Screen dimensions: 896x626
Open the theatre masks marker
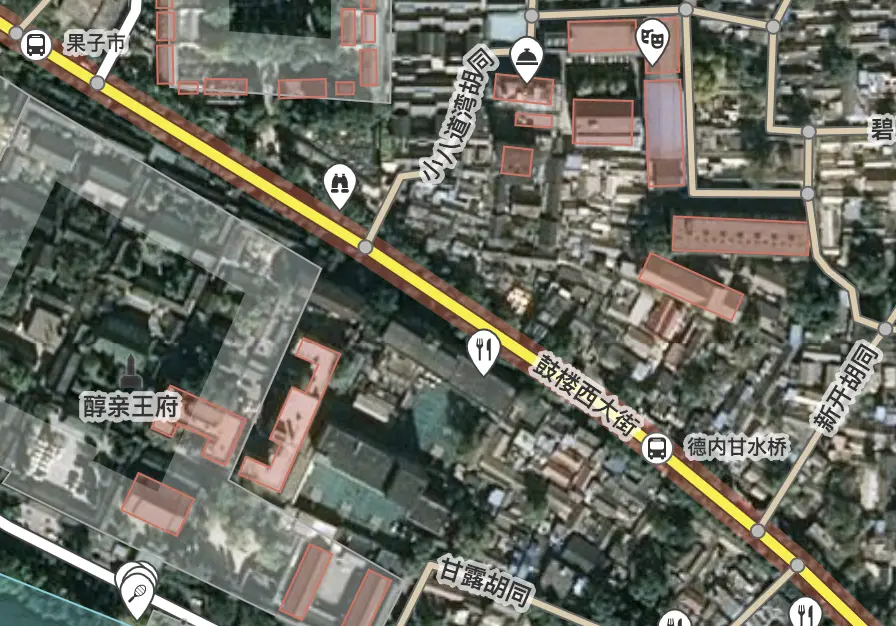coord(653,39)
